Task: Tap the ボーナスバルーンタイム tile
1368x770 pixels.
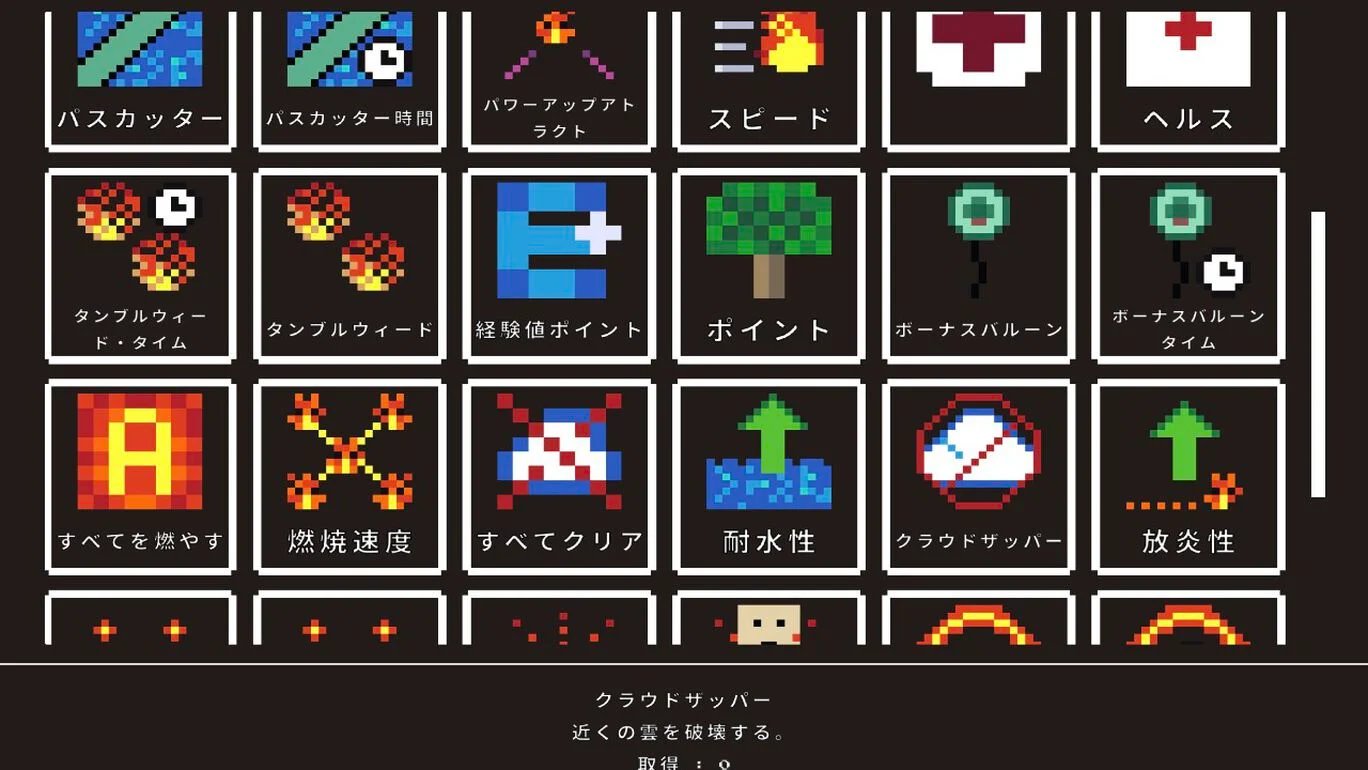Action: [x=1188, y=266]
